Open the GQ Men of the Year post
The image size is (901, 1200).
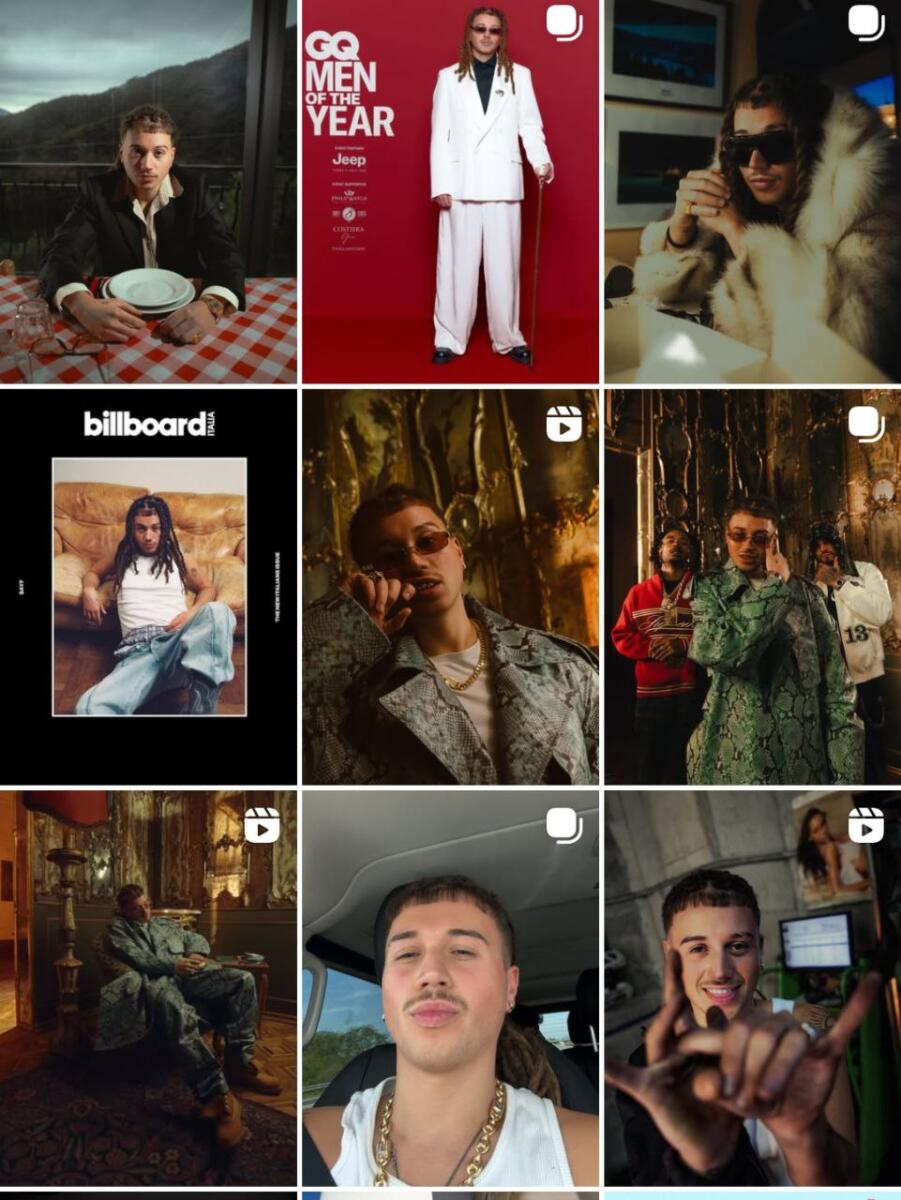[450, 192]
